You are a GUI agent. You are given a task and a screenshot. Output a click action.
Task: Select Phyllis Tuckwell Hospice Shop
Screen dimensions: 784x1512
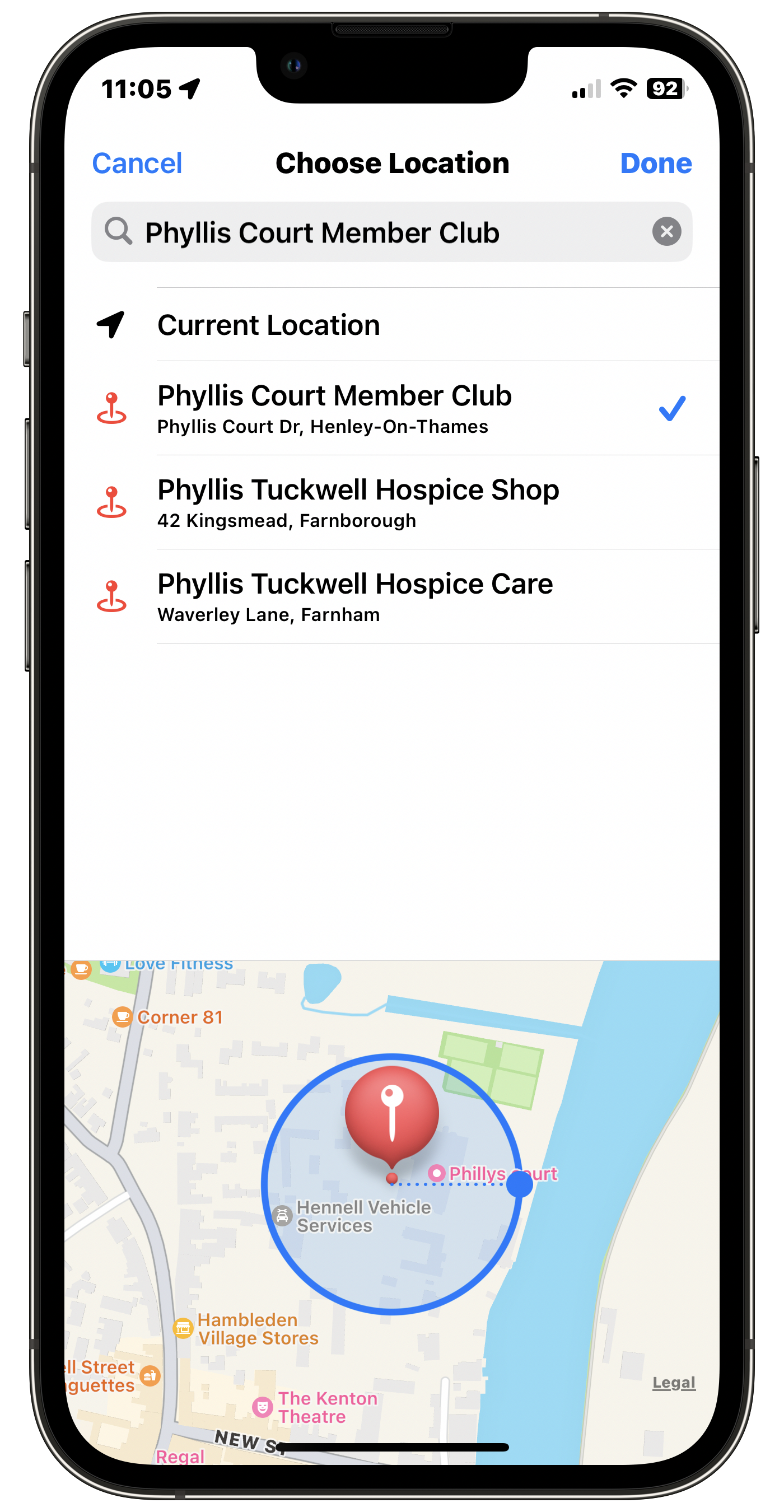[x=358, y=502]
